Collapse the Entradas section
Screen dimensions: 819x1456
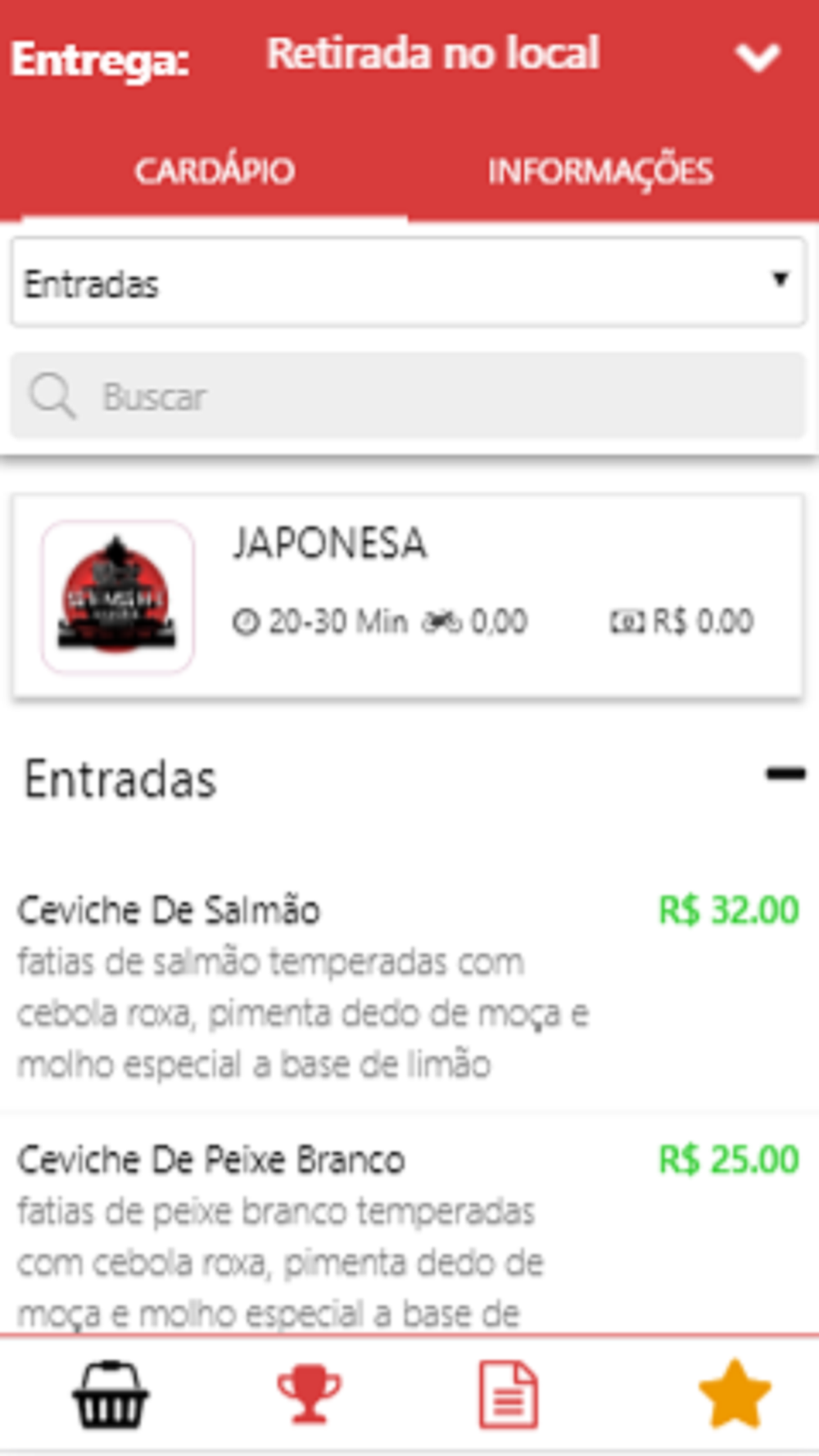(x=785, y=774)
